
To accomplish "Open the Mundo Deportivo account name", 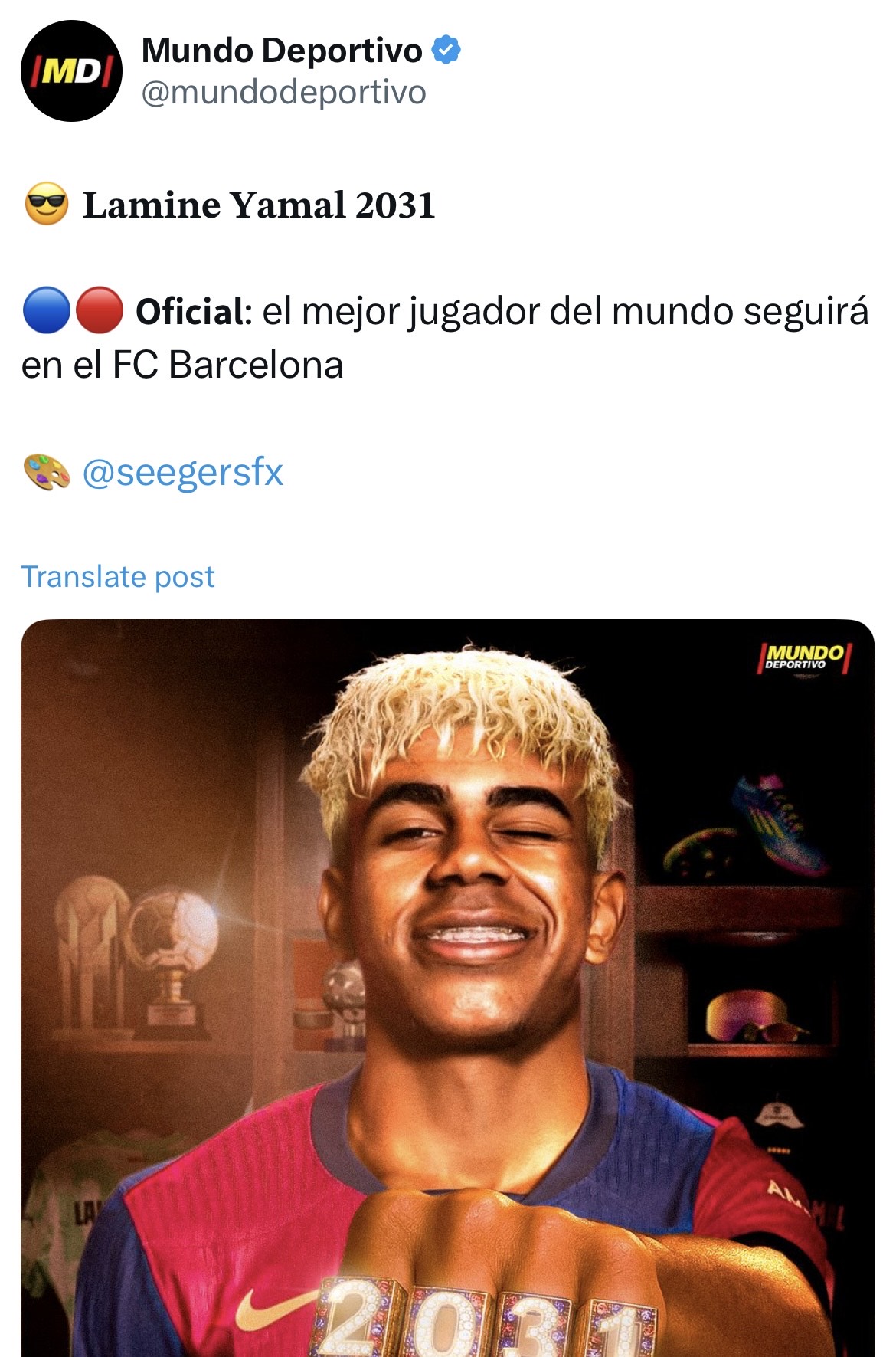I will 282,51.
